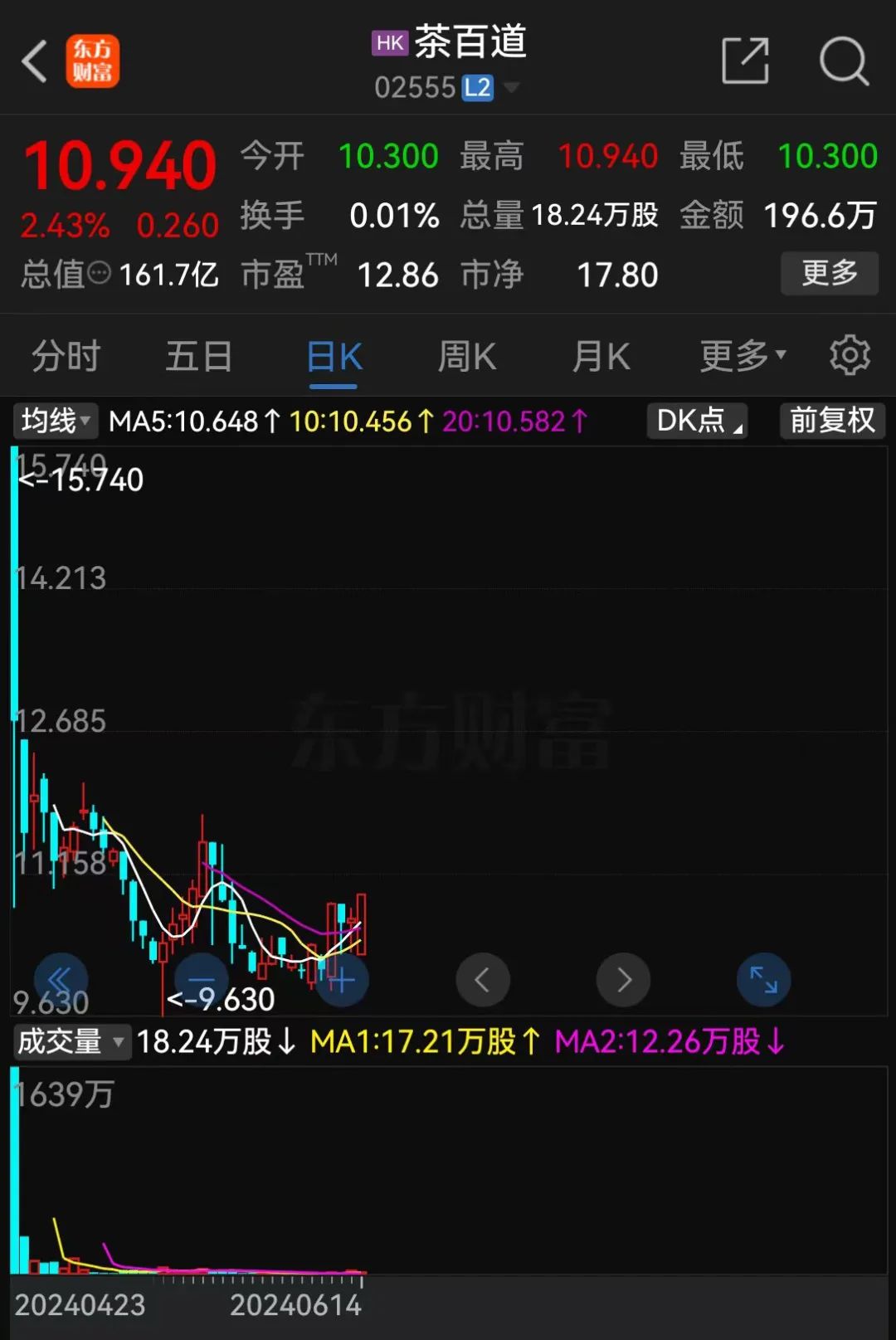Screen dimensions: 896x1340
Task: Expand the 更多 chart period dropdown
Action: pos(742,357)
